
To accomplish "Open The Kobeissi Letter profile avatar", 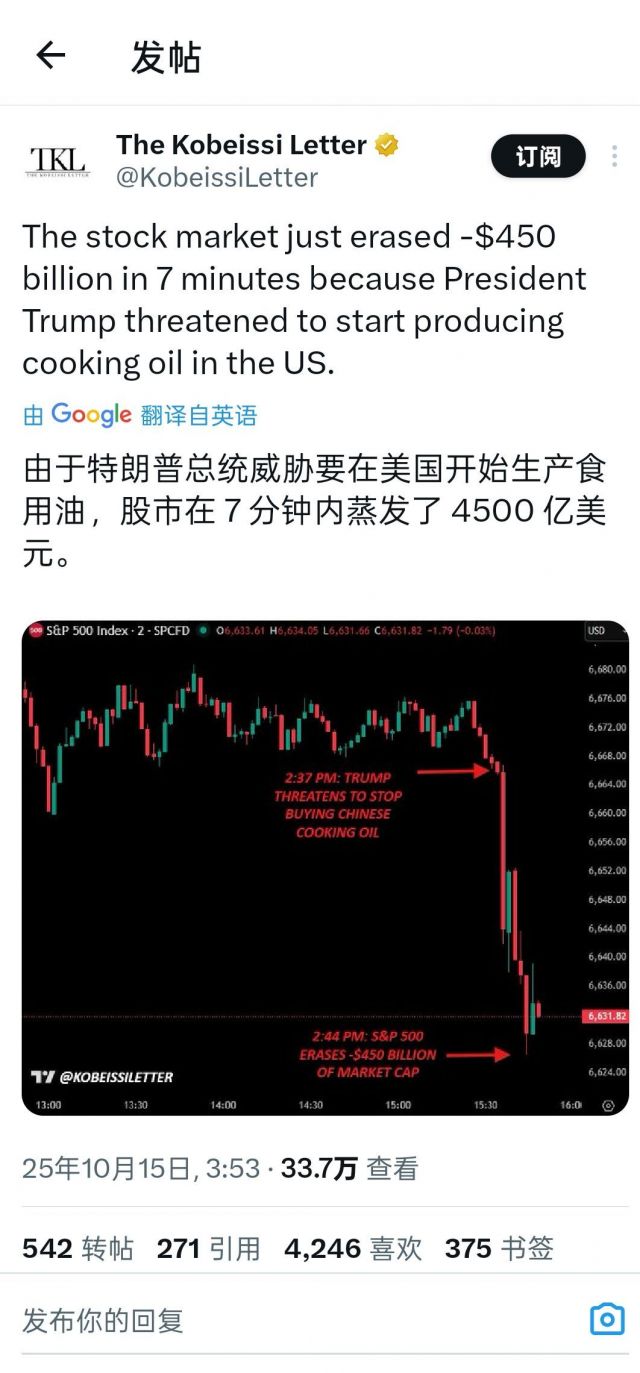I will (57, 160).
